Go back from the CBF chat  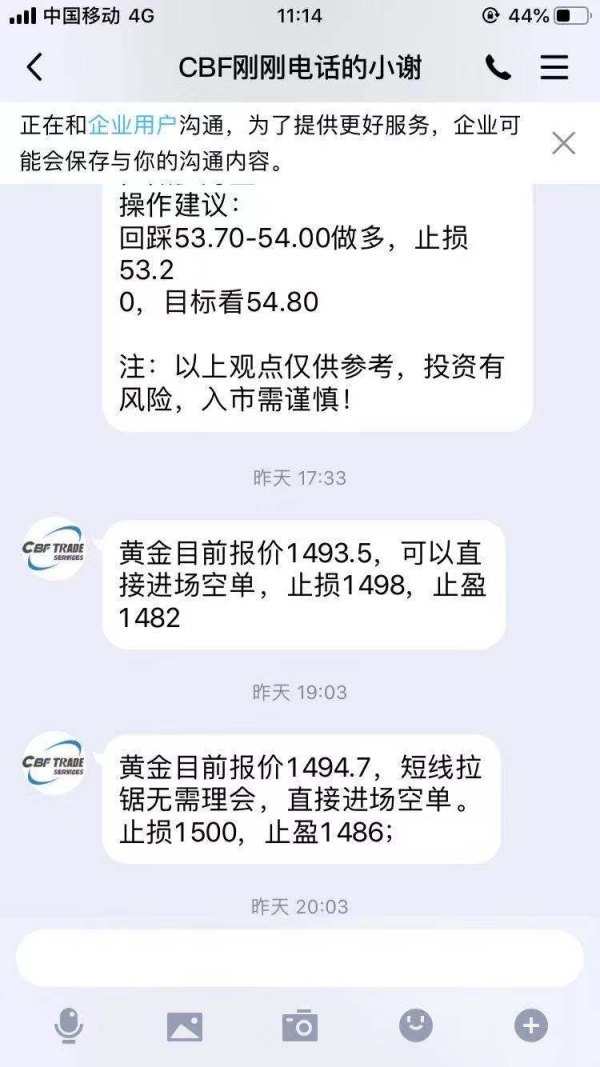35,67
